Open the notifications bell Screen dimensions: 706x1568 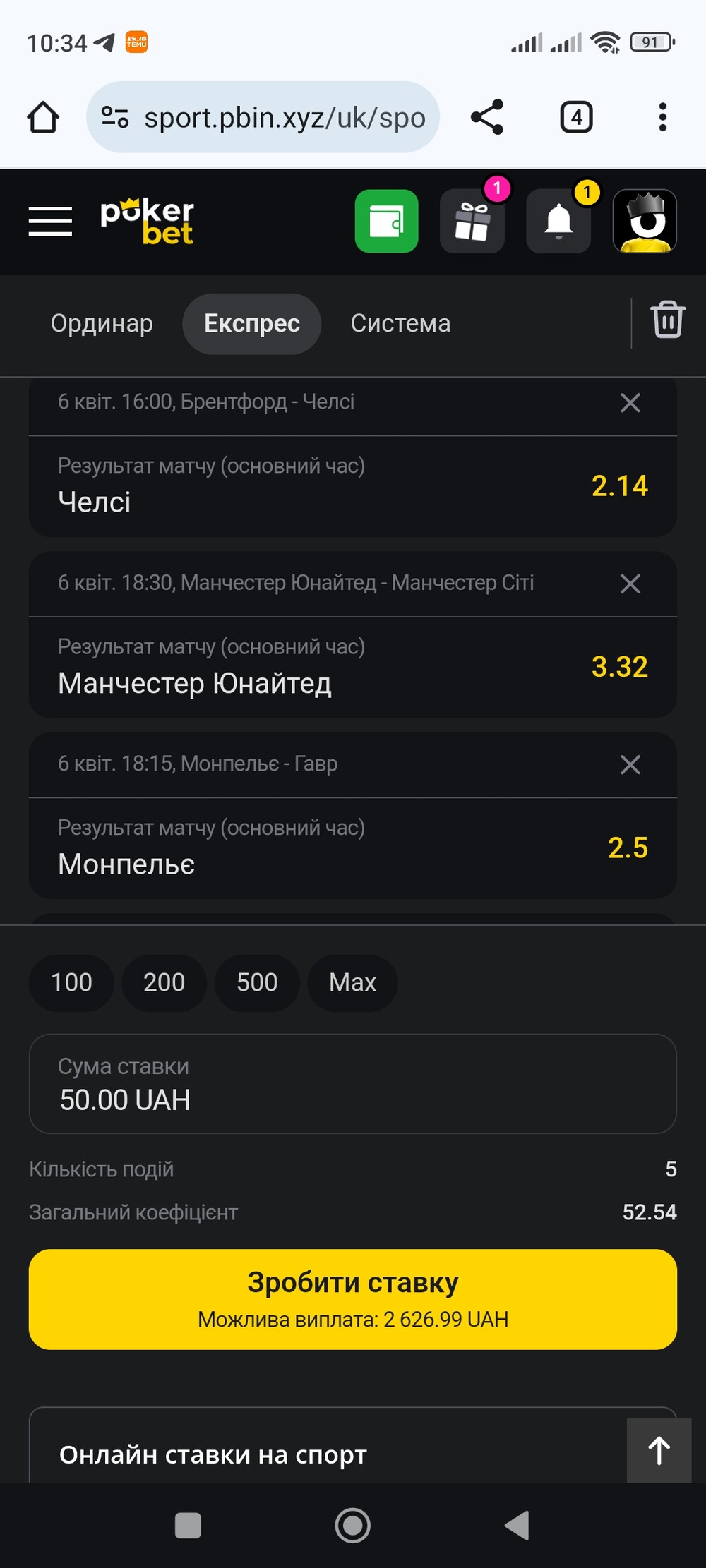pyautogui.click(x=558, y=222)
